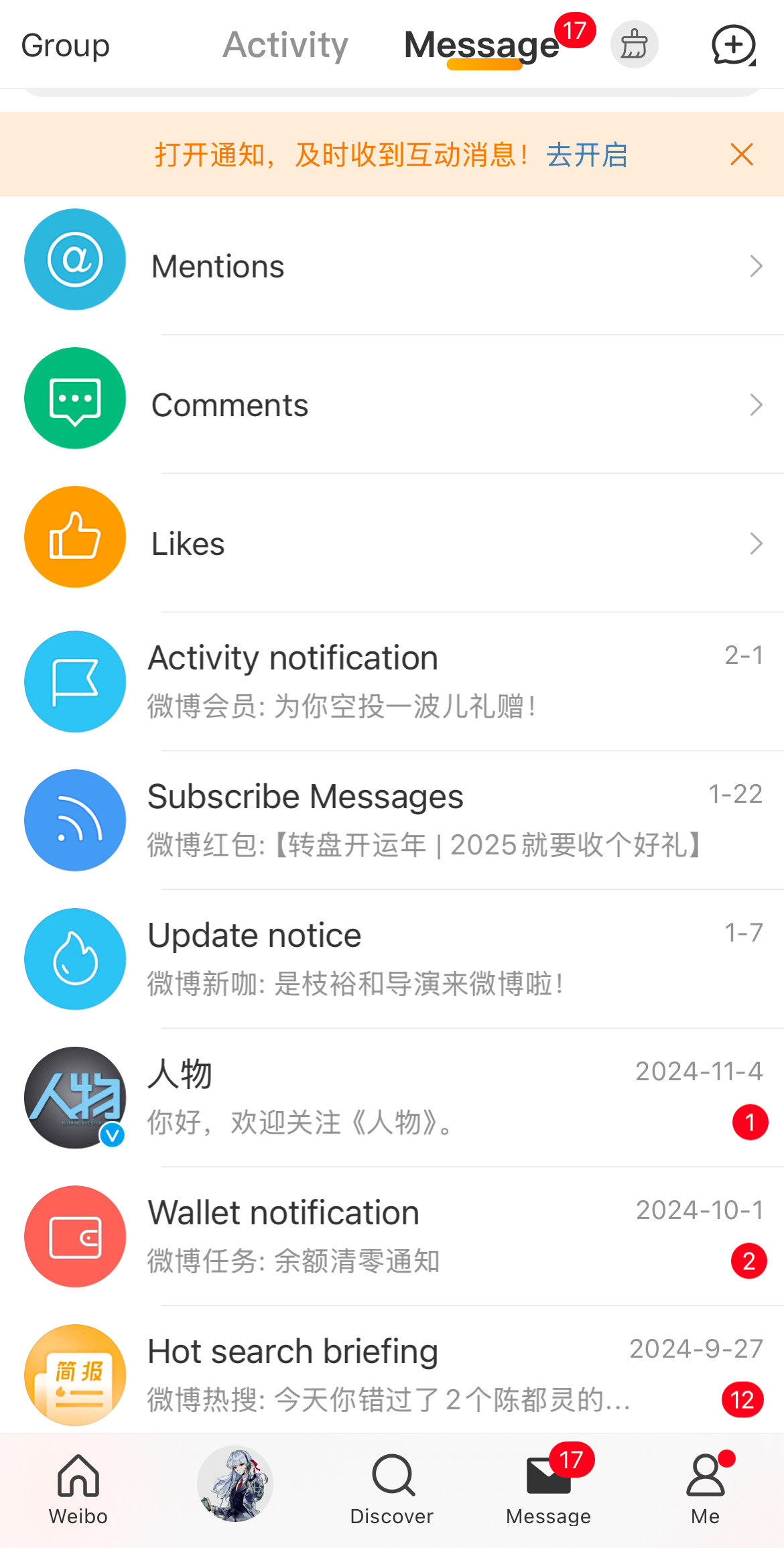The height and width of the screenshot is (1548, 784).
Task: Open the Me profile tab
Action: click(x=706, y=1490)
